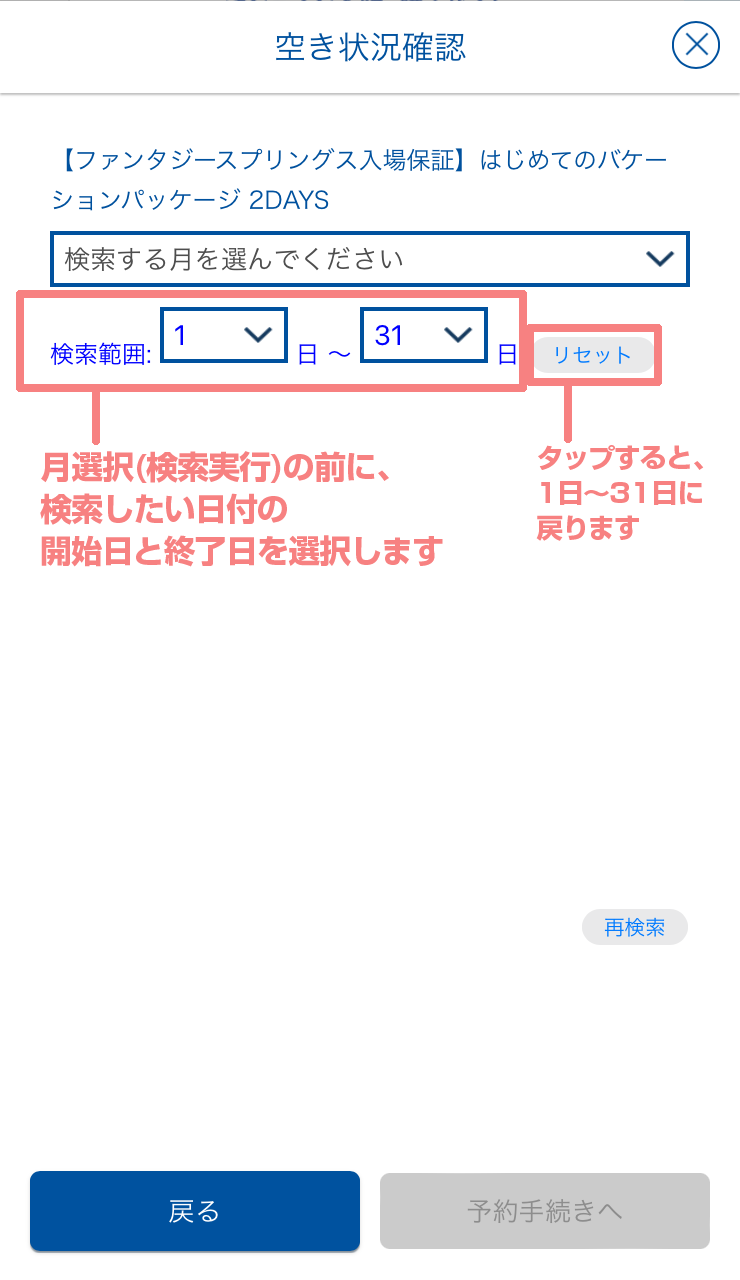The image size is (740, 1280).
Task: Open the end day dropdown showing 31
Action: [x=424, y=336]
